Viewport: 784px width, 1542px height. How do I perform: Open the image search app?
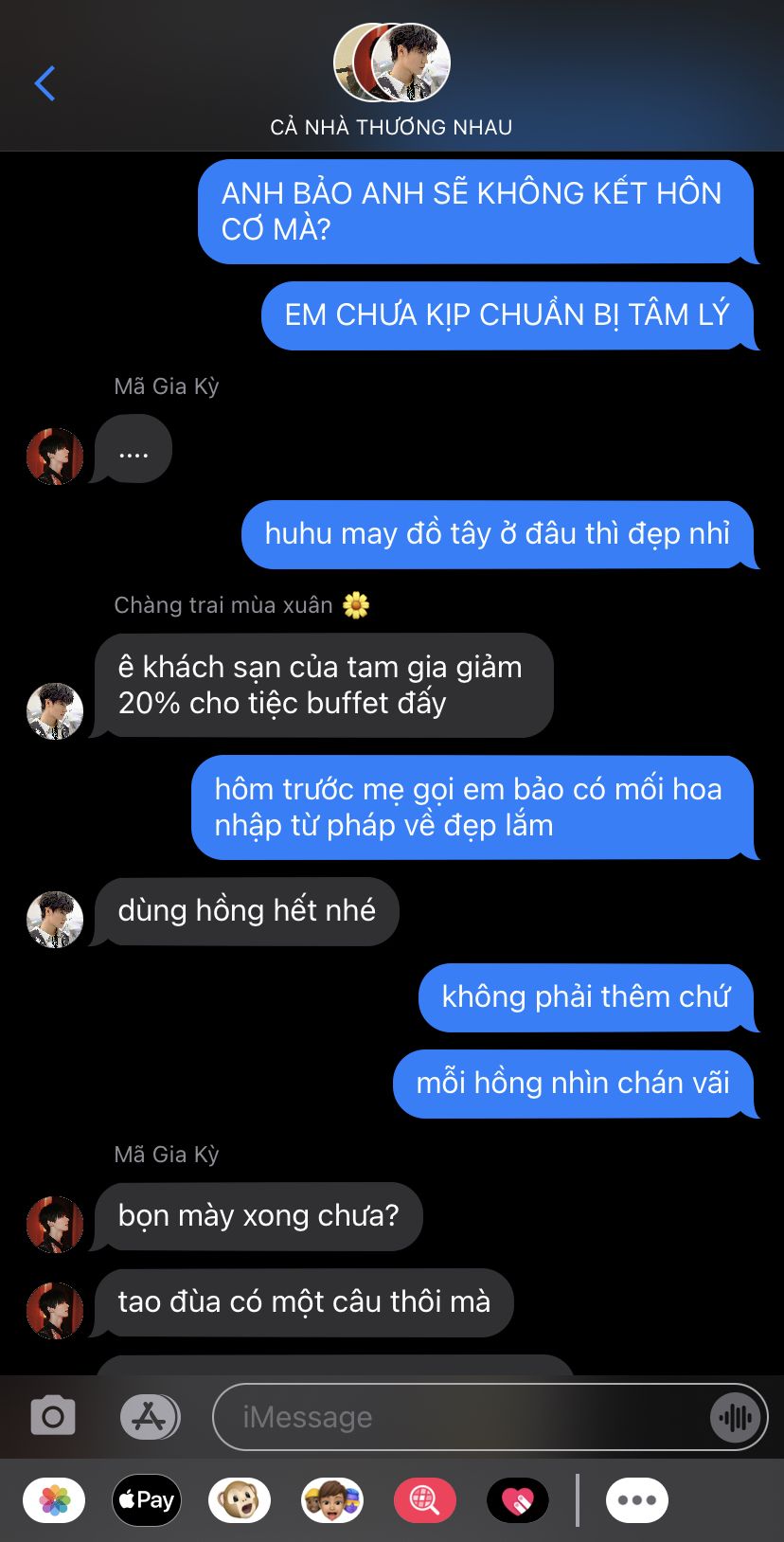coord(424,1500)
